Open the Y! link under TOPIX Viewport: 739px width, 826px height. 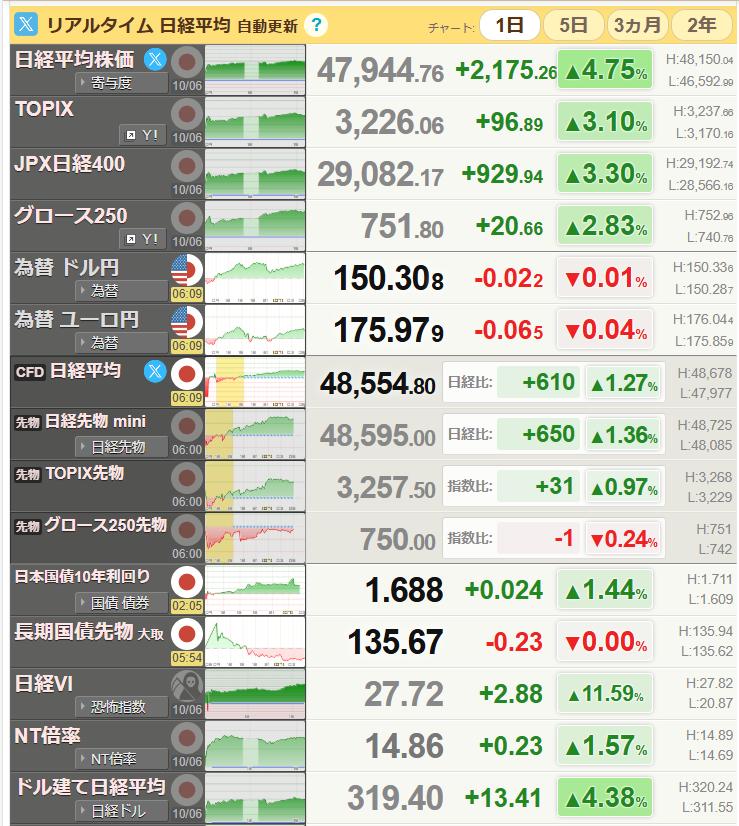coord(142,134)
